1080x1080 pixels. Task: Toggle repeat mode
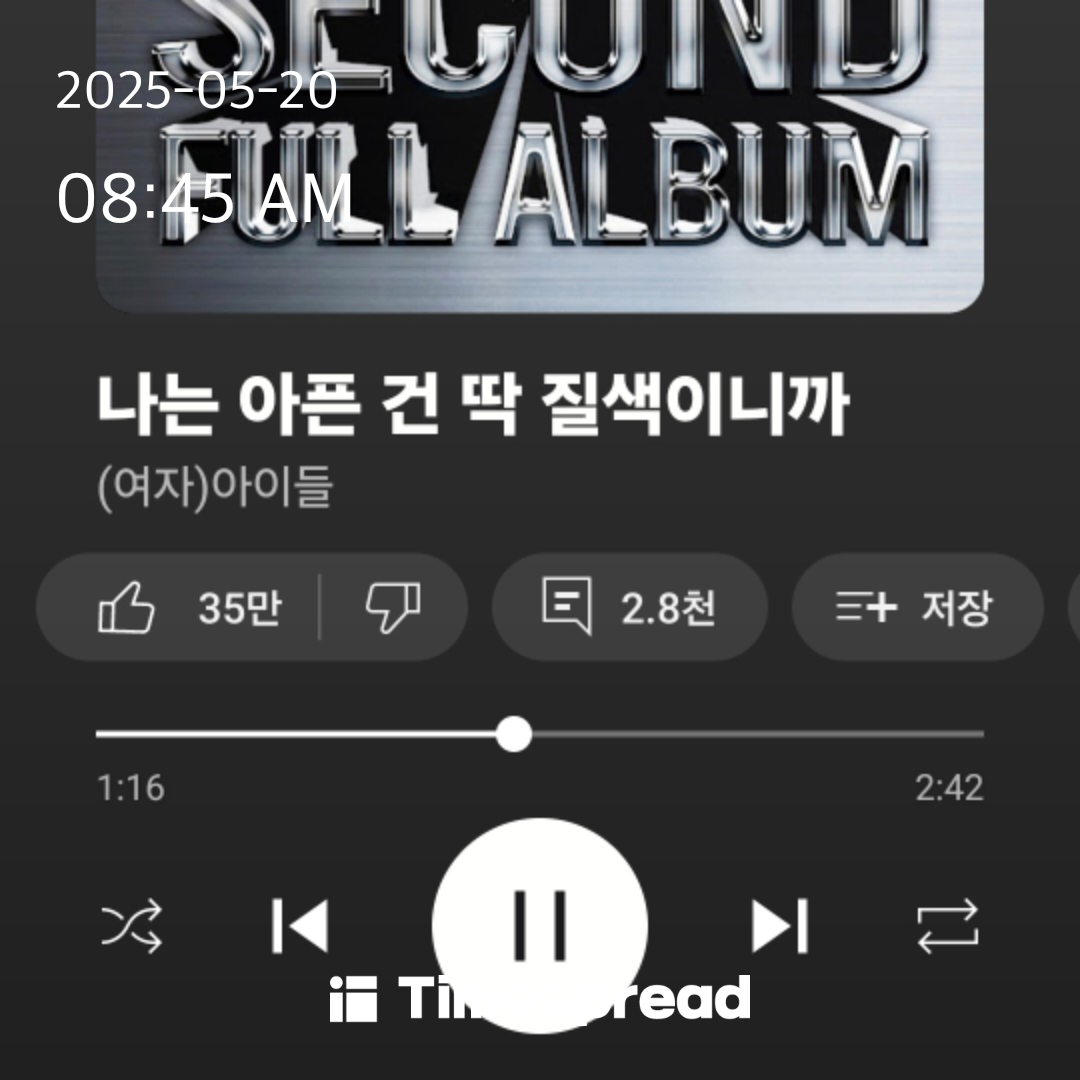pyautogui.click(x=948, y=926)
